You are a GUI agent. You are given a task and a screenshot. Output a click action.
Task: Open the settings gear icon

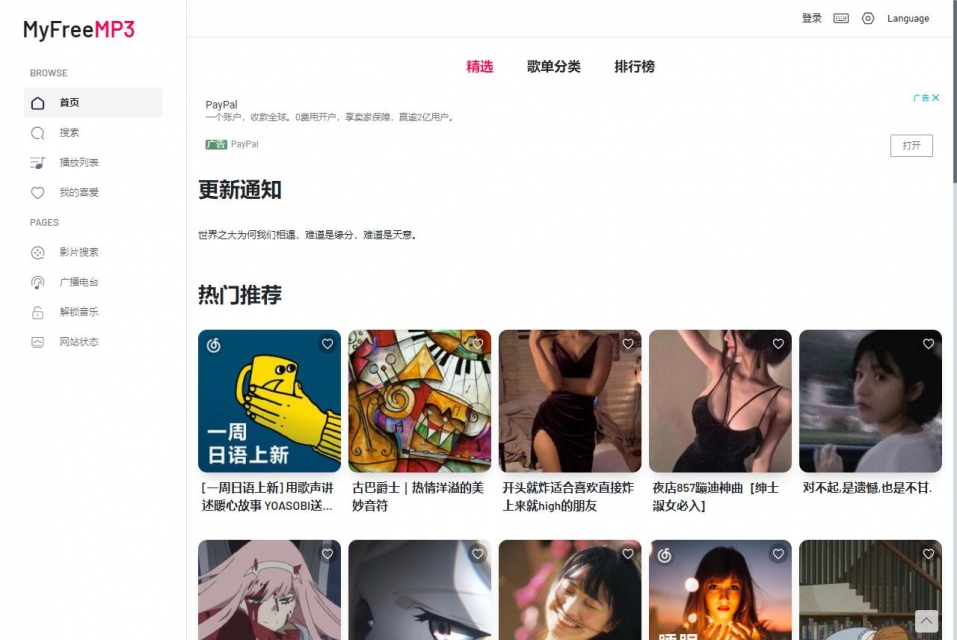tap(868, 18)
